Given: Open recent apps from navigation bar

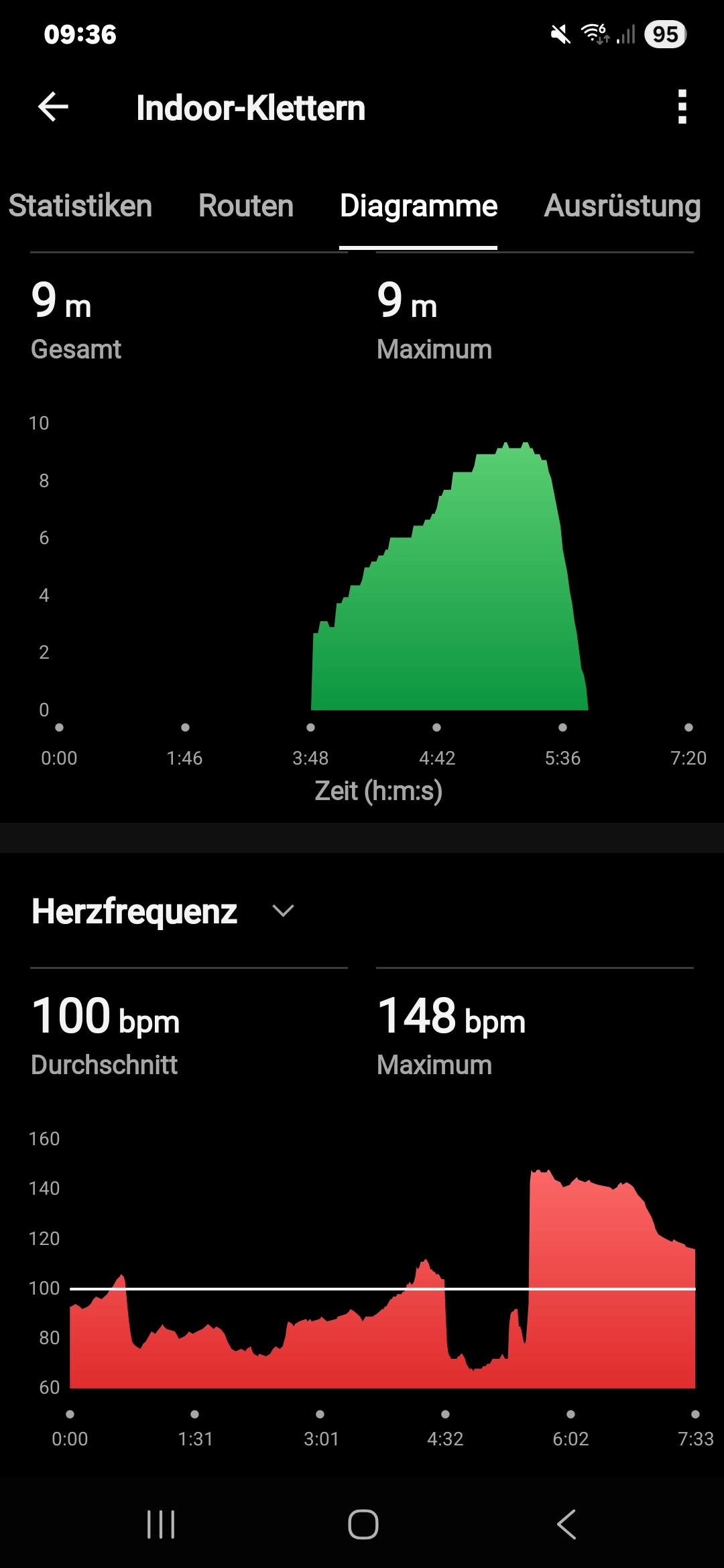Looking at the screenshot, I should [x=161, y=1524].
